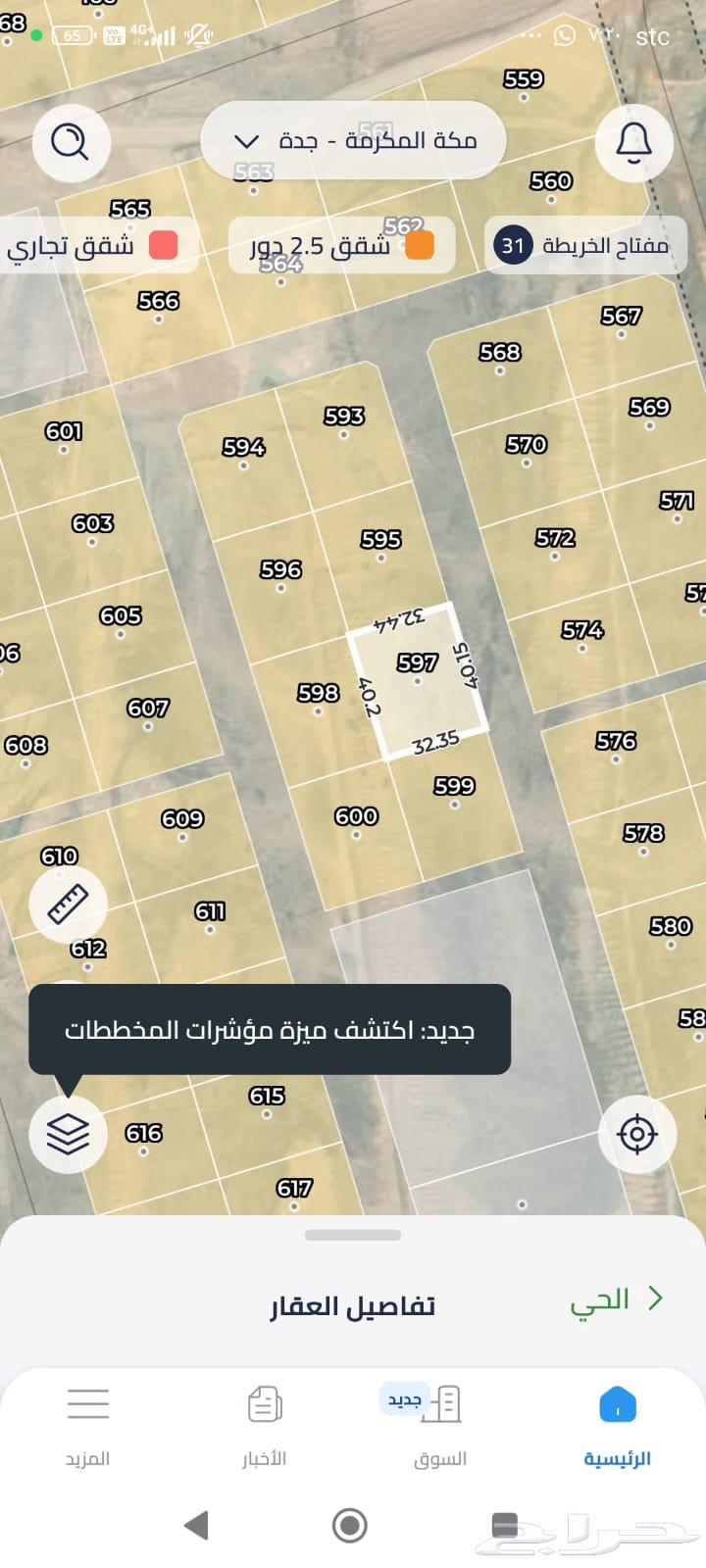
Task: Open المزيد menu icon
Action: tap(87, 1405)
